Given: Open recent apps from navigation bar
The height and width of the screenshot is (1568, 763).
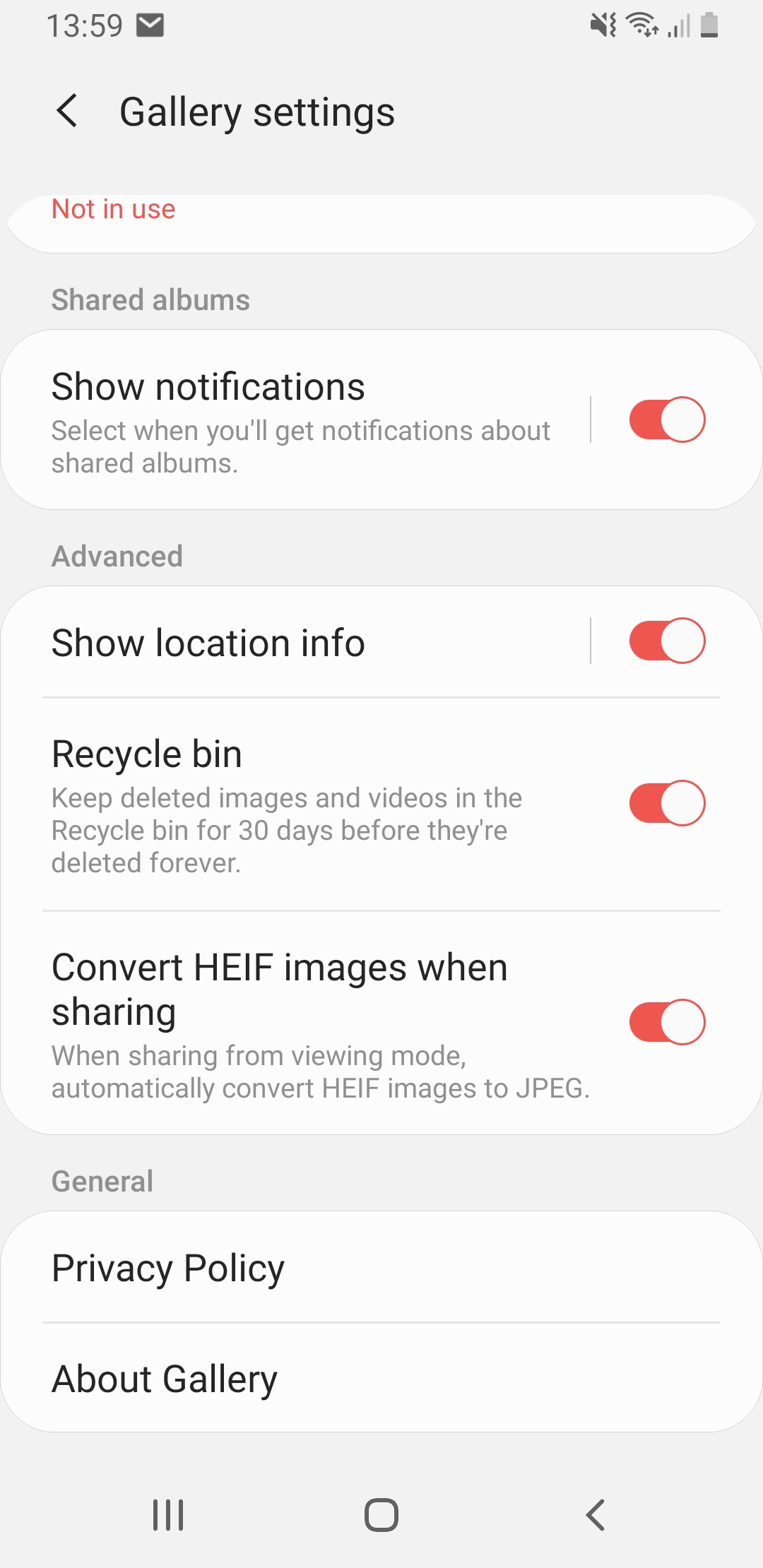Looking at the screenshot, I should pyautogui.click(x=168, y=1515).
